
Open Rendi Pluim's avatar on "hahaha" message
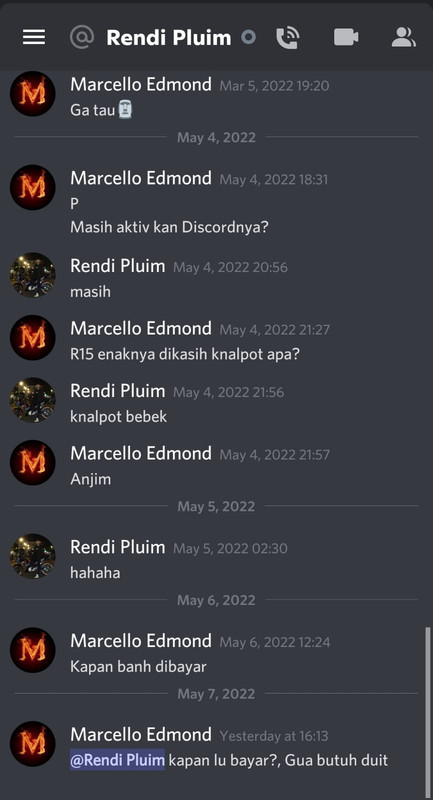pyautogui.click(x=33, y=557)
